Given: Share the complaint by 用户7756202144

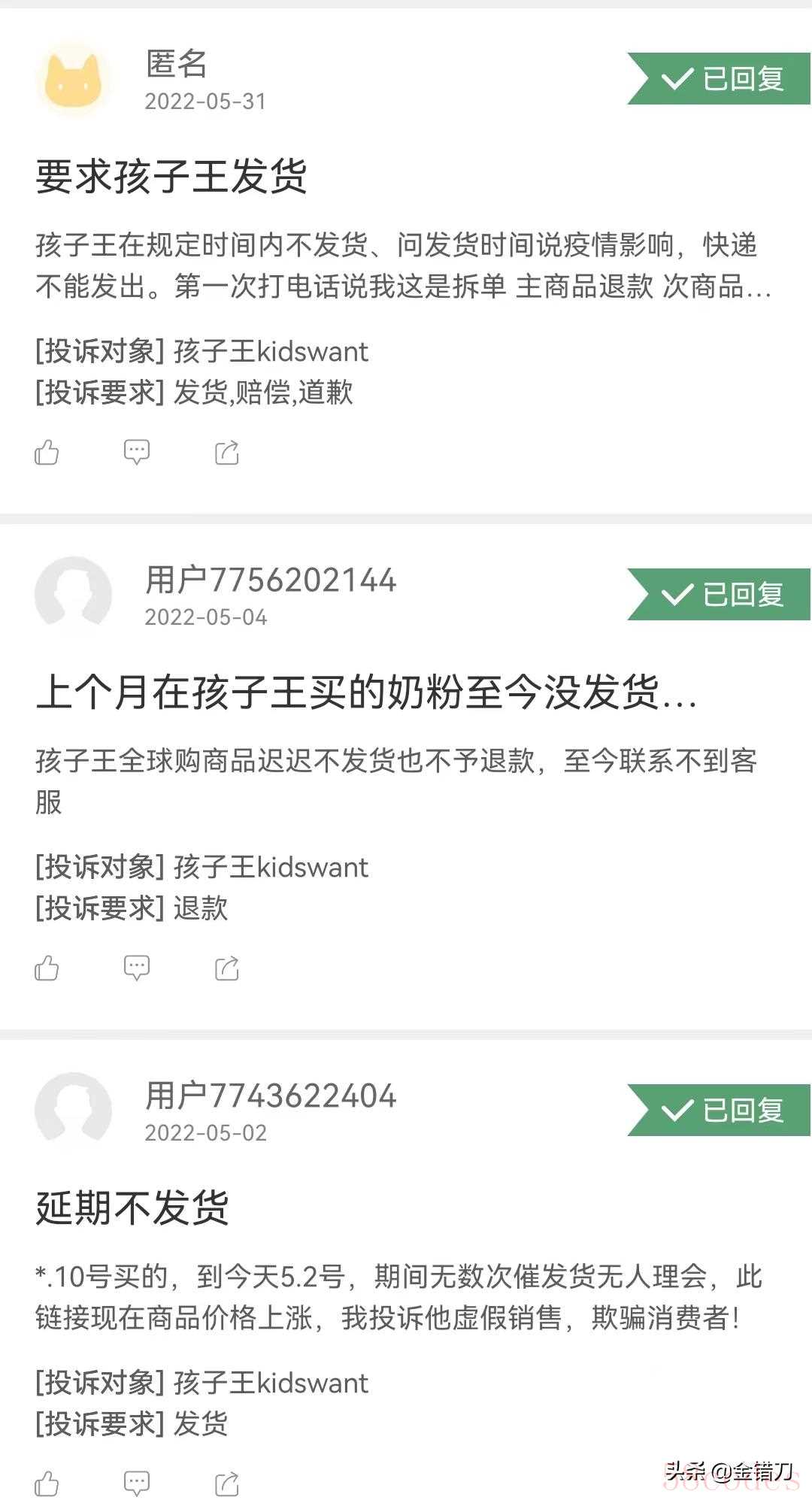Looking at the screenshot, I should coord(227,968).
